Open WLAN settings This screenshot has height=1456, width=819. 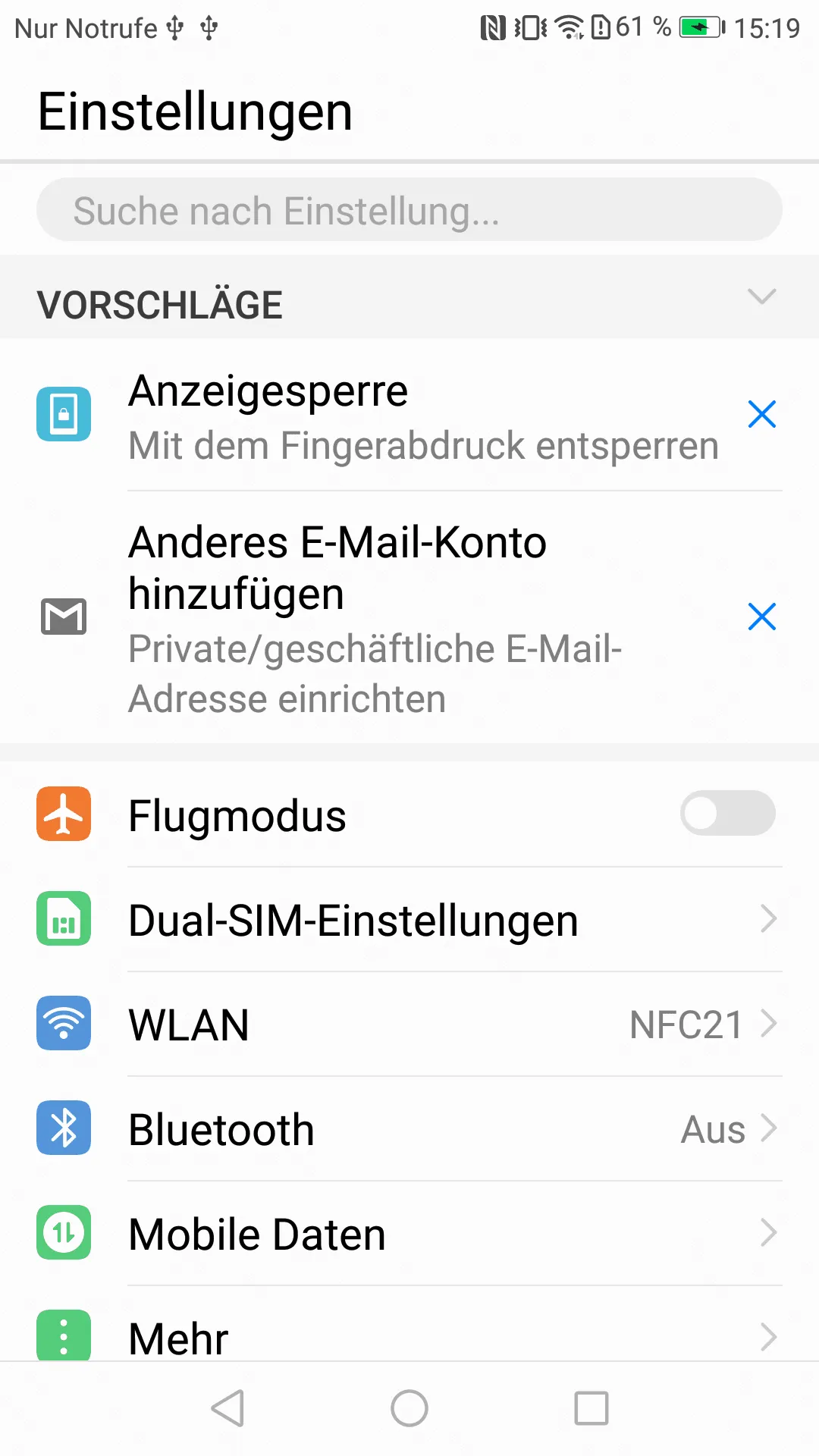[409, 1025]
